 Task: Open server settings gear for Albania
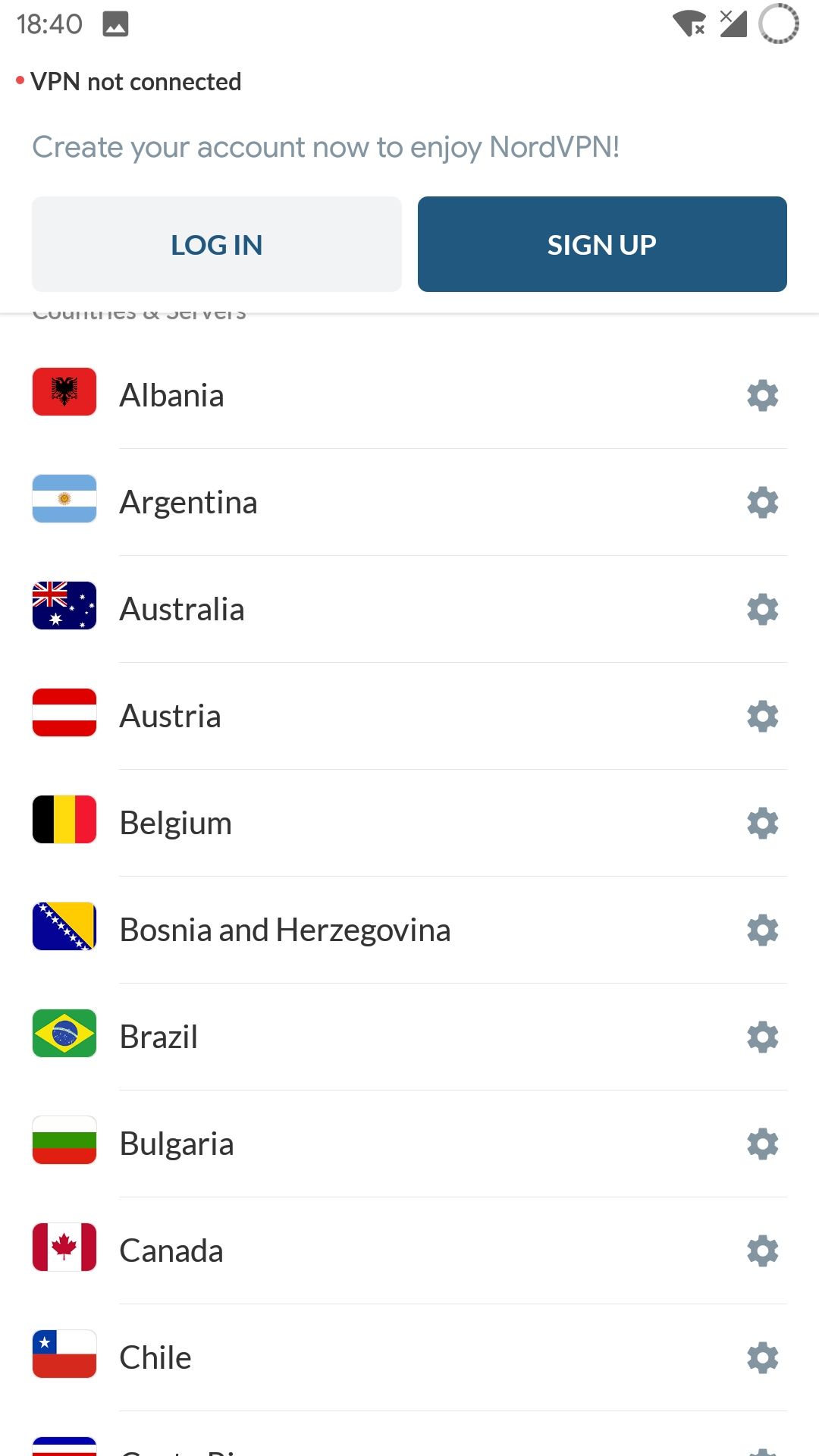pos(762,395)
